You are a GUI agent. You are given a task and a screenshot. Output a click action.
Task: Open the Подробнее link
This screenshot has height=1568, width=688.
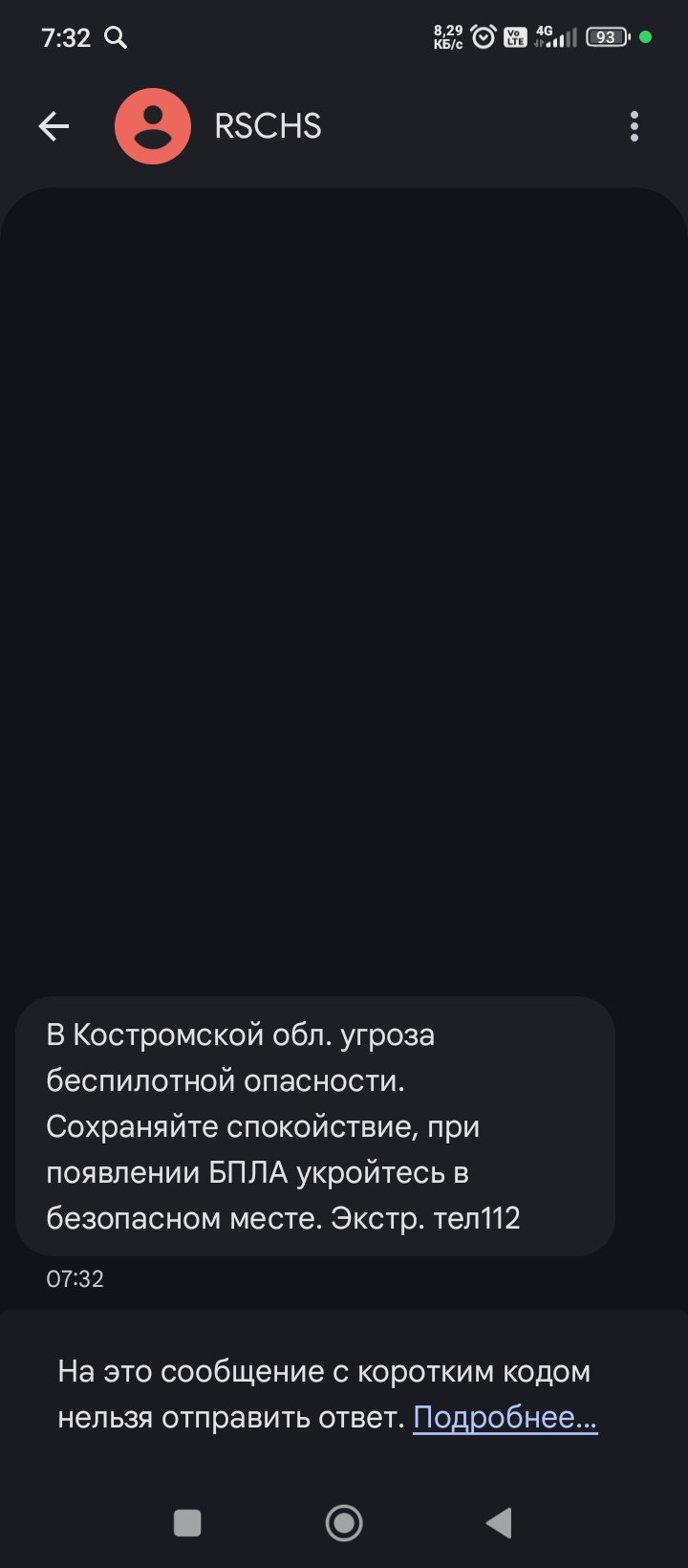click(505, 1417)
